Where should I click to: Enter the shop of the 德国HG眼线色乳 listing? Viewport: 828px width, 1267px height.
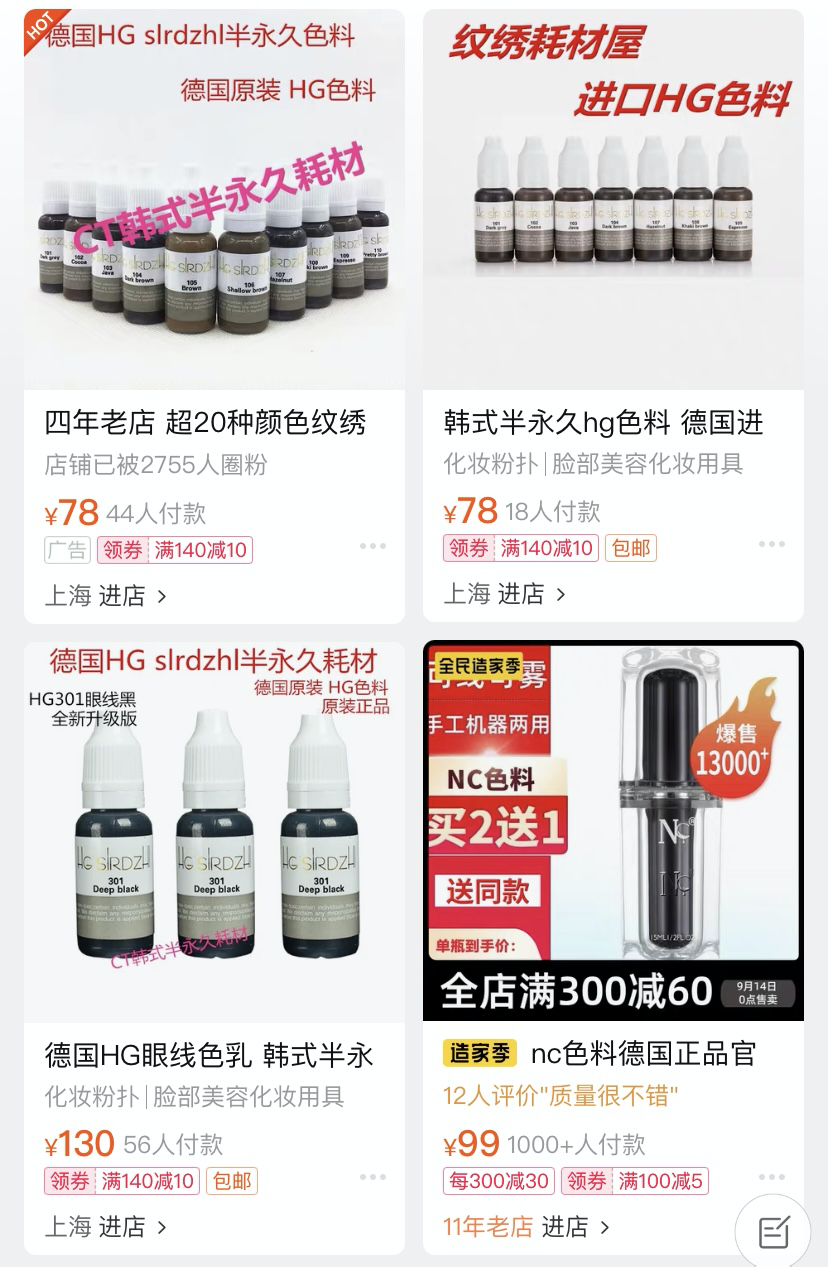click(132, 1227)
